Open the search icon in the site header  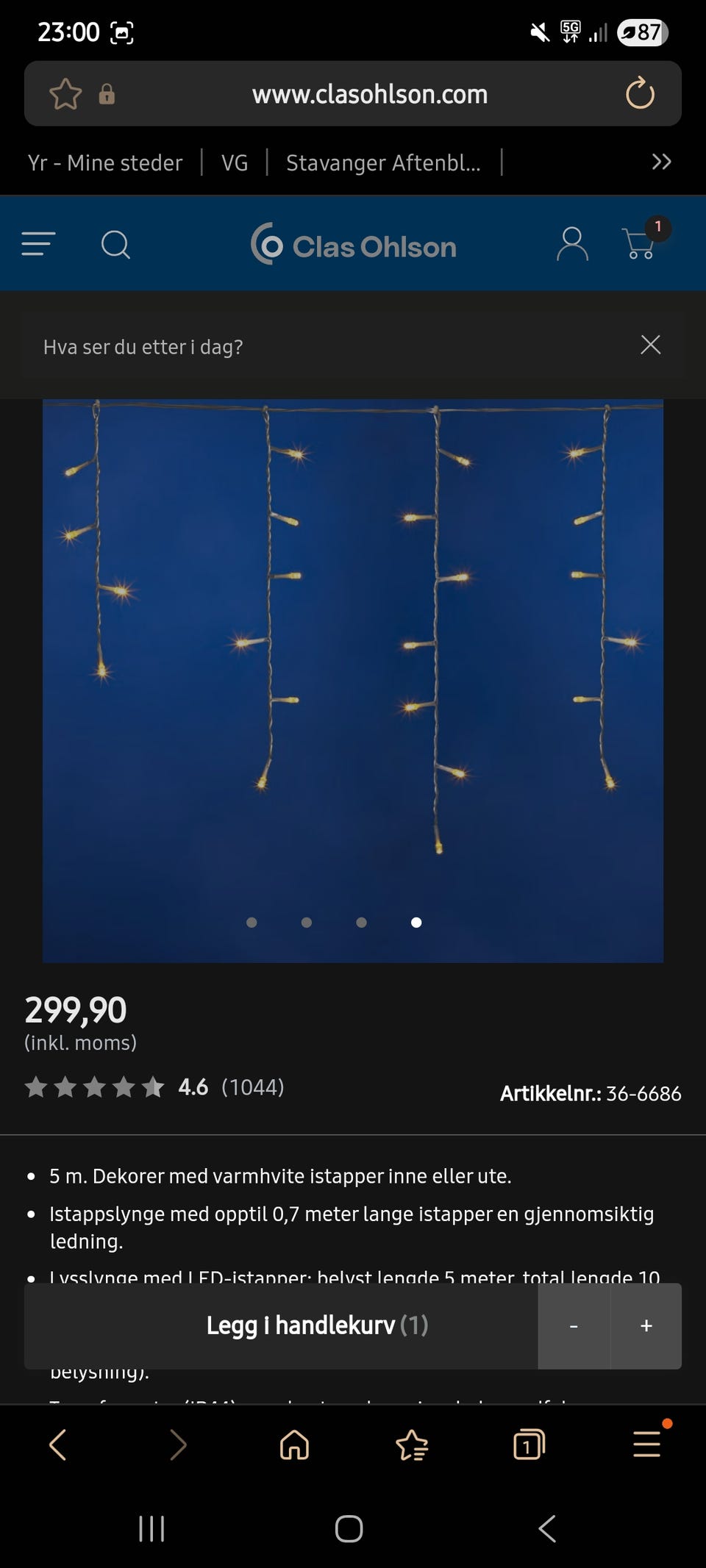pyautogui.click(x=115, y=245)
